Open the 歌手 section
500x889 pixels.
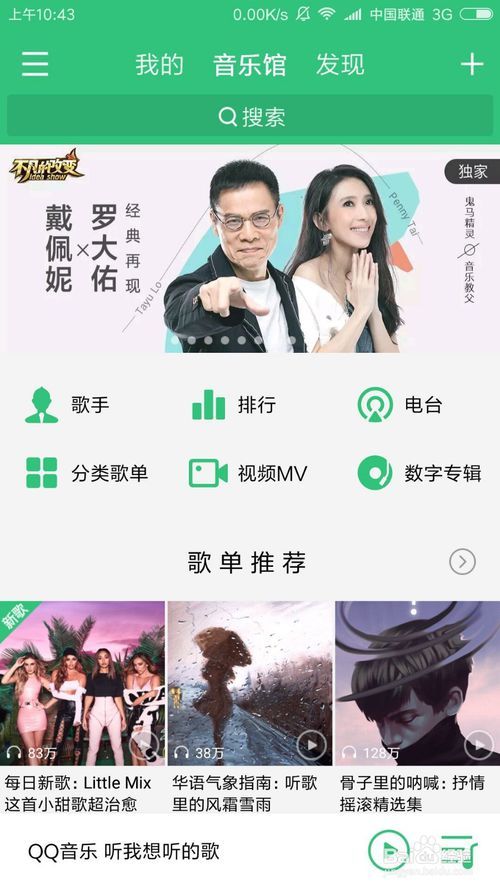click(67, 405)
